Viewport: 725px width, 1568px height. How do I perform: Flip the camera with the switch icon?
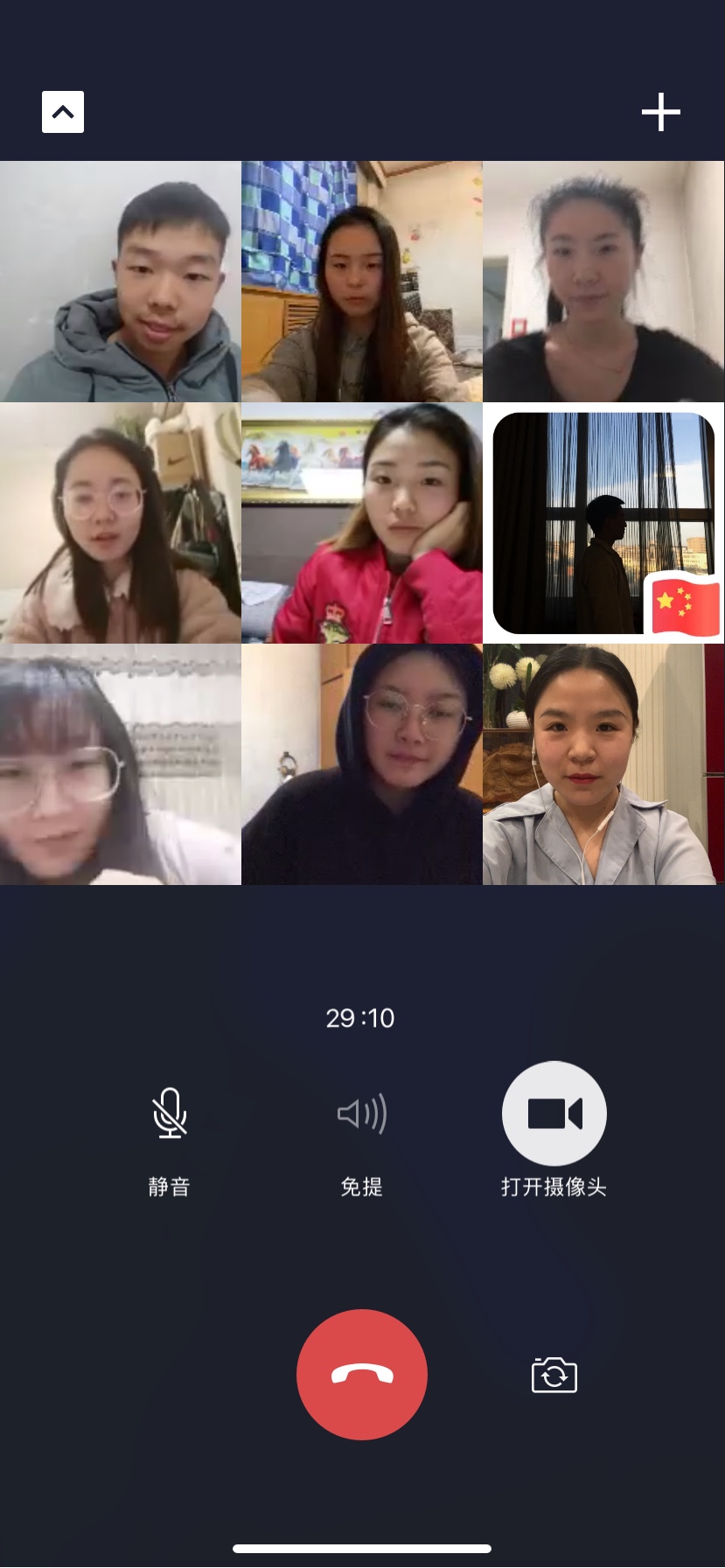pos(554,1375)
